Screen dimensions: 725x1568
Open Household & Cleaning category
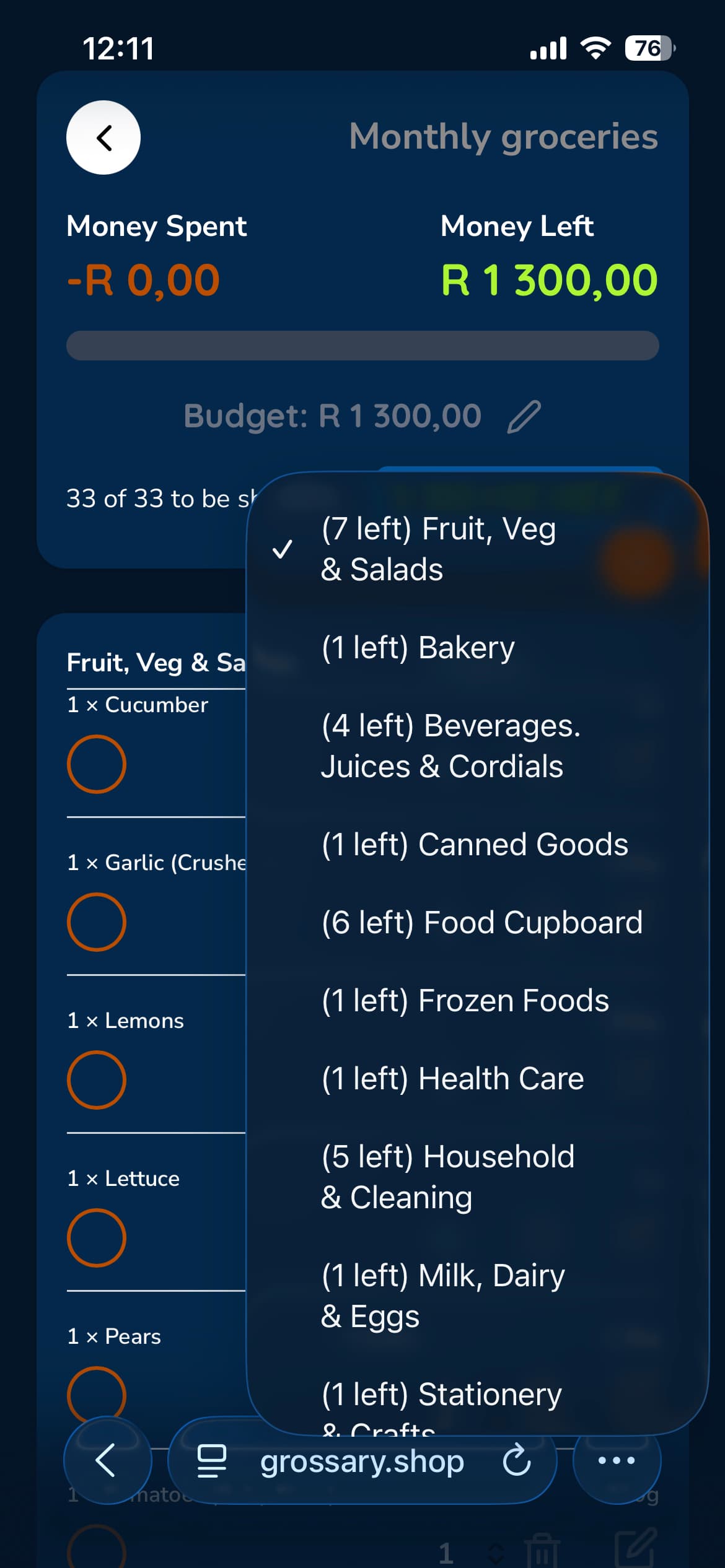coord(447,1177)
